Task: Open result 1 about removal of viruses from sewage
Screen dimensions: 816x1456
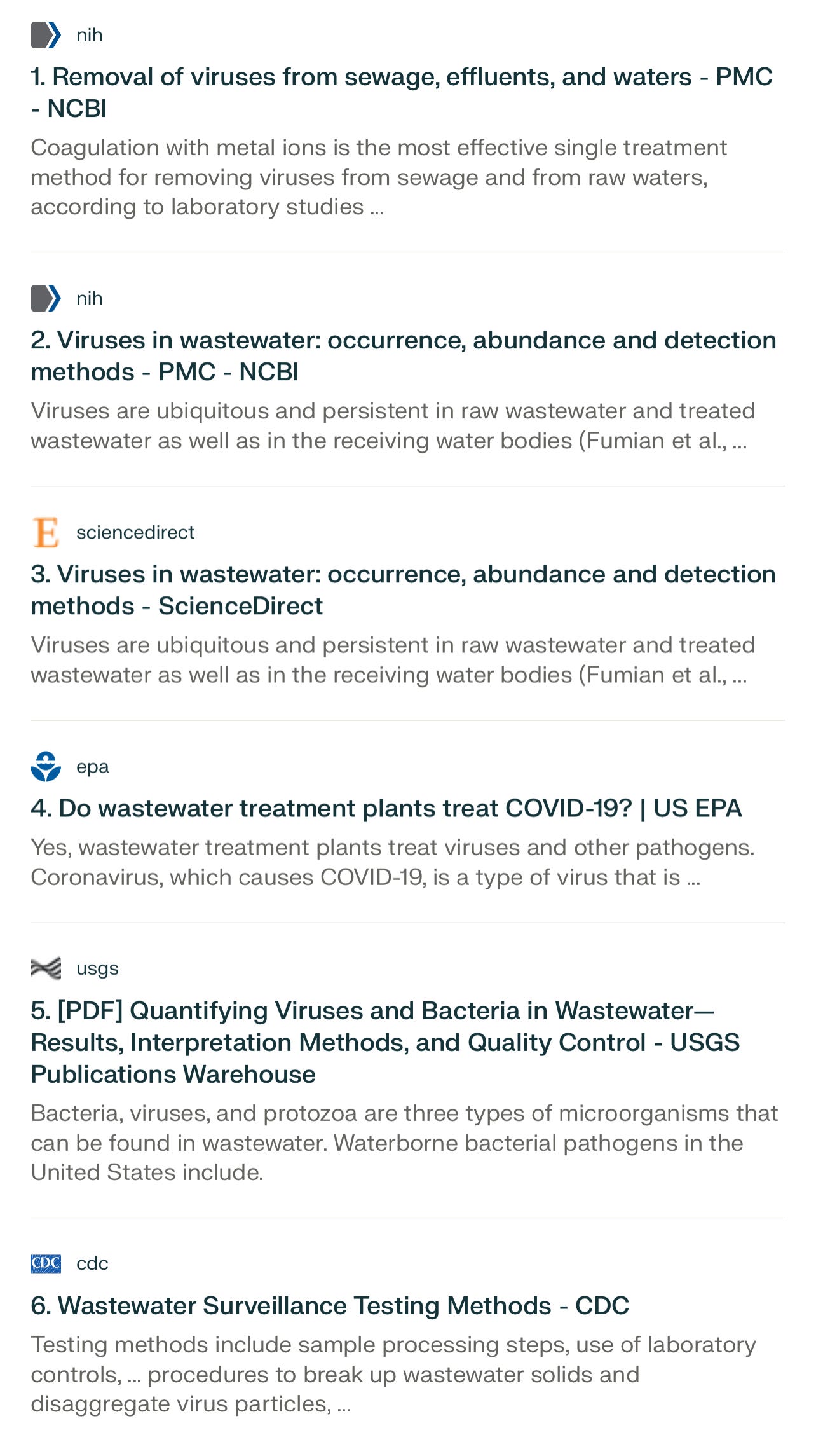Action: (402, 93)
